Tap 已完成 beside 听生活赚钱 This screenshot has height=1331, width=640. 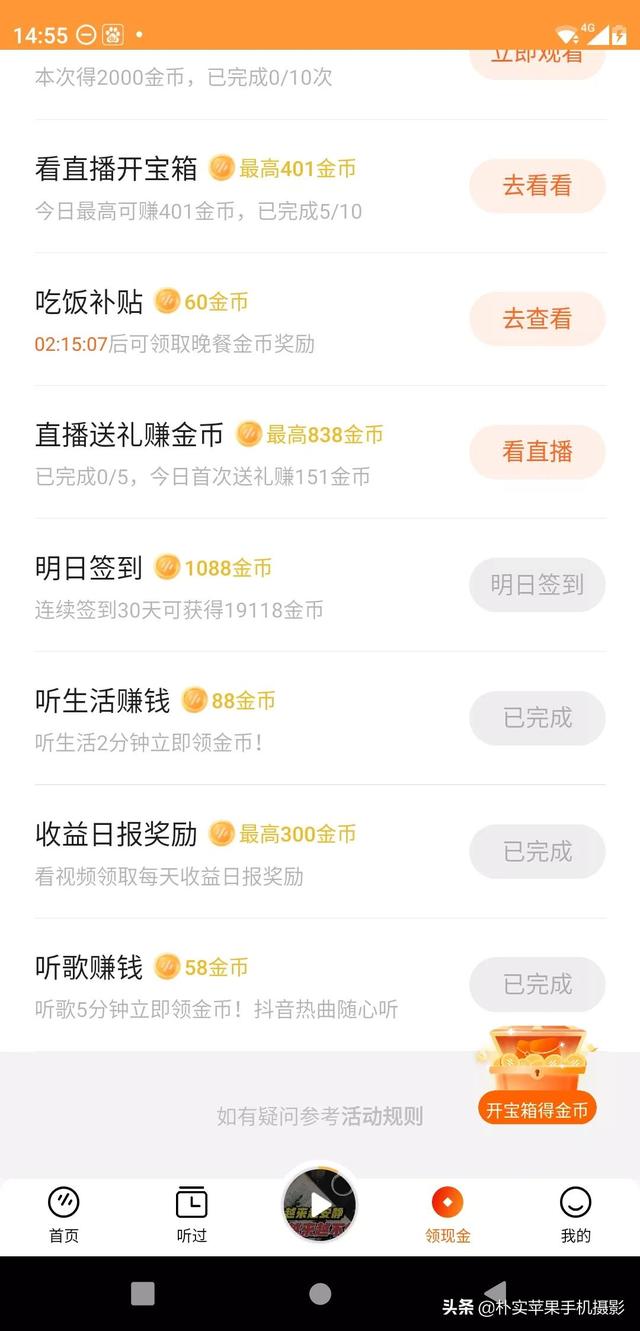coord(537,718)
